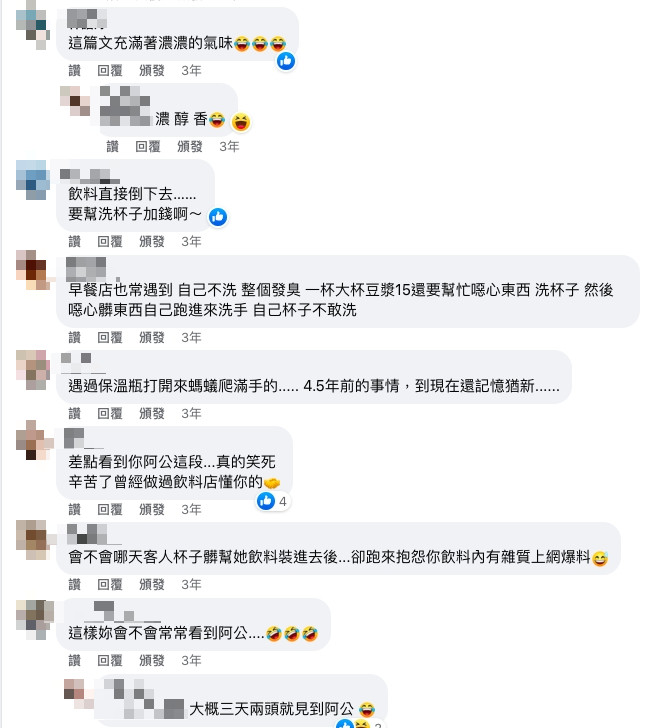
Task: Reply to the comment '這樣妳會不會常常看到阿公'
Action: click(x=109, y=661)
